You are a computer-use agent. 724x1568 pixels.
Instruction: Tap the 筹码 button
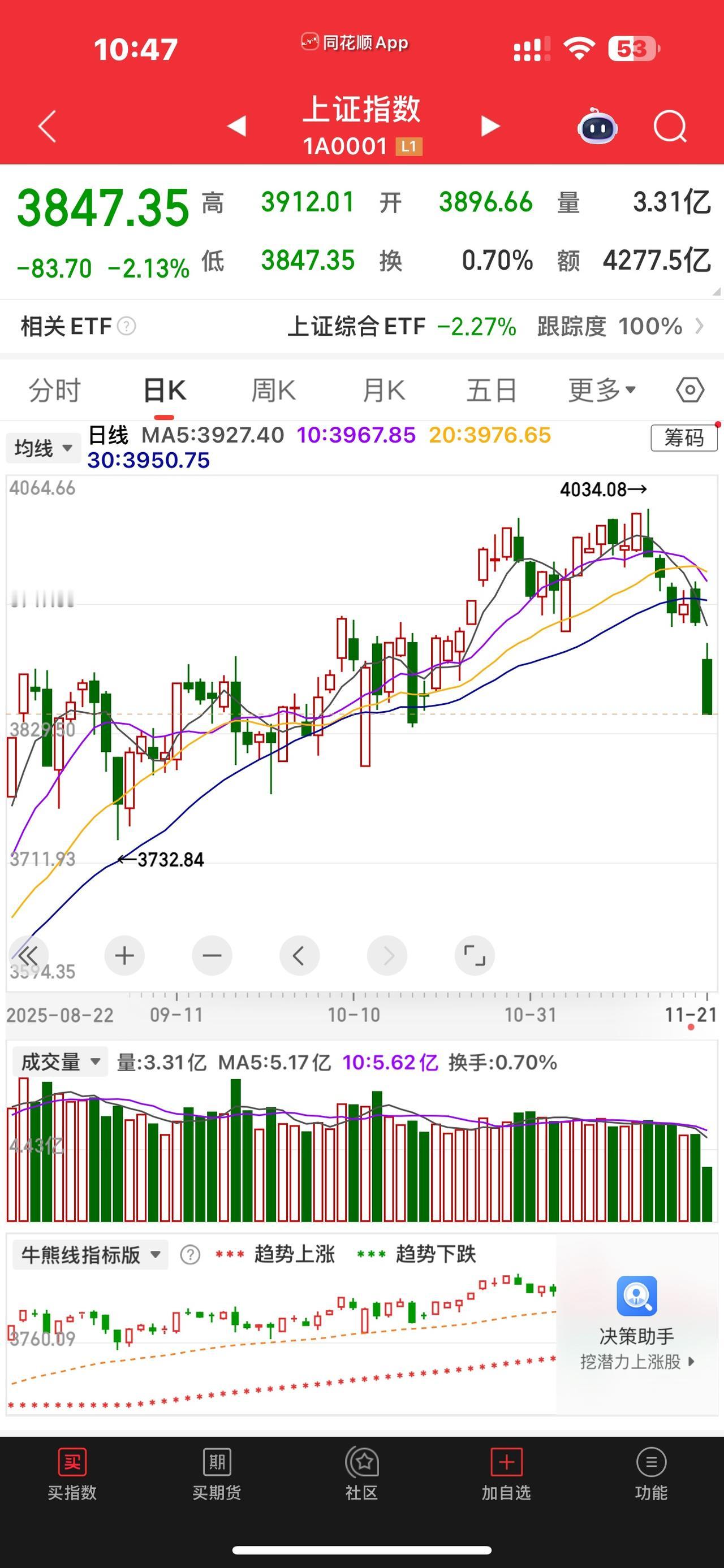coord(684,438)
